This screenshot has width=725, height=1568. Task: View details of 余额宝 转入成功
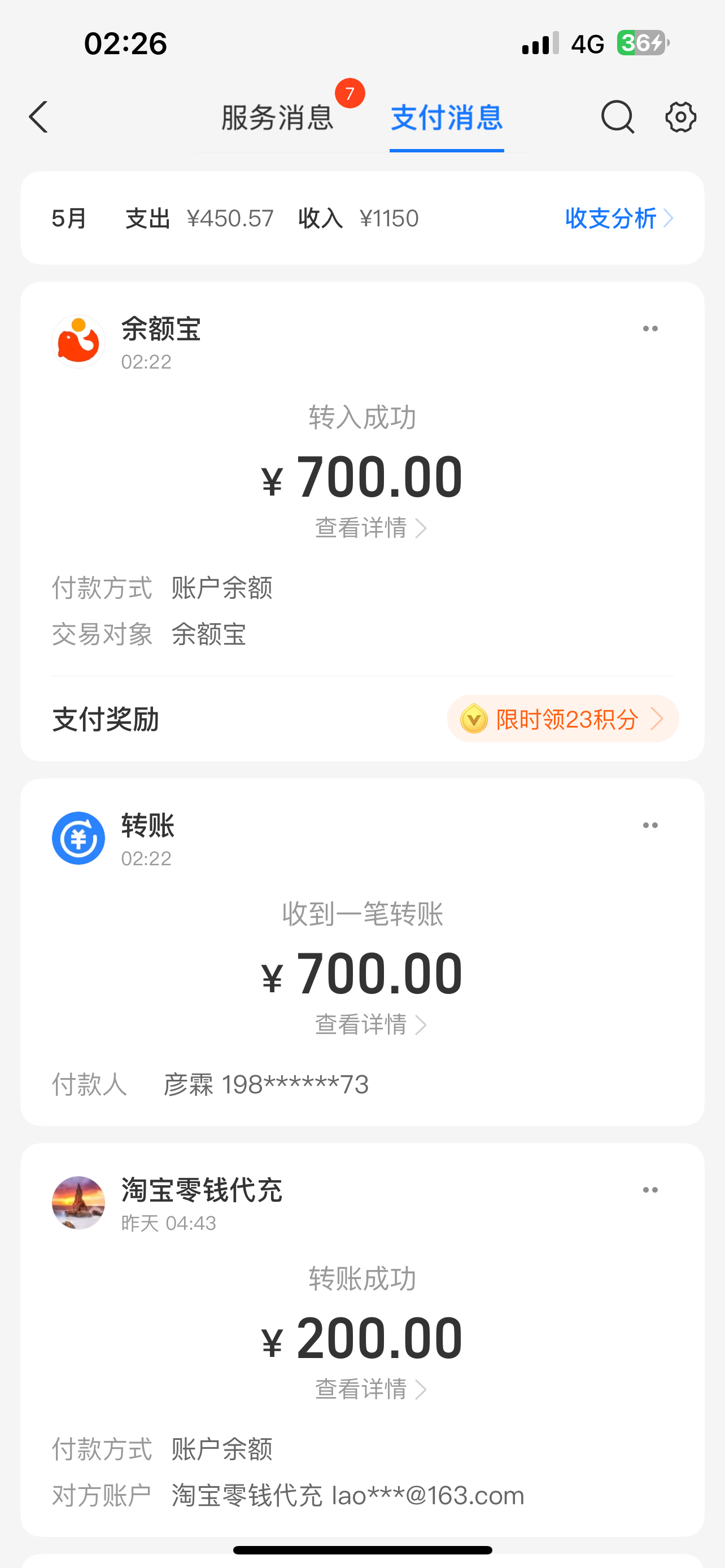(370, 528)
